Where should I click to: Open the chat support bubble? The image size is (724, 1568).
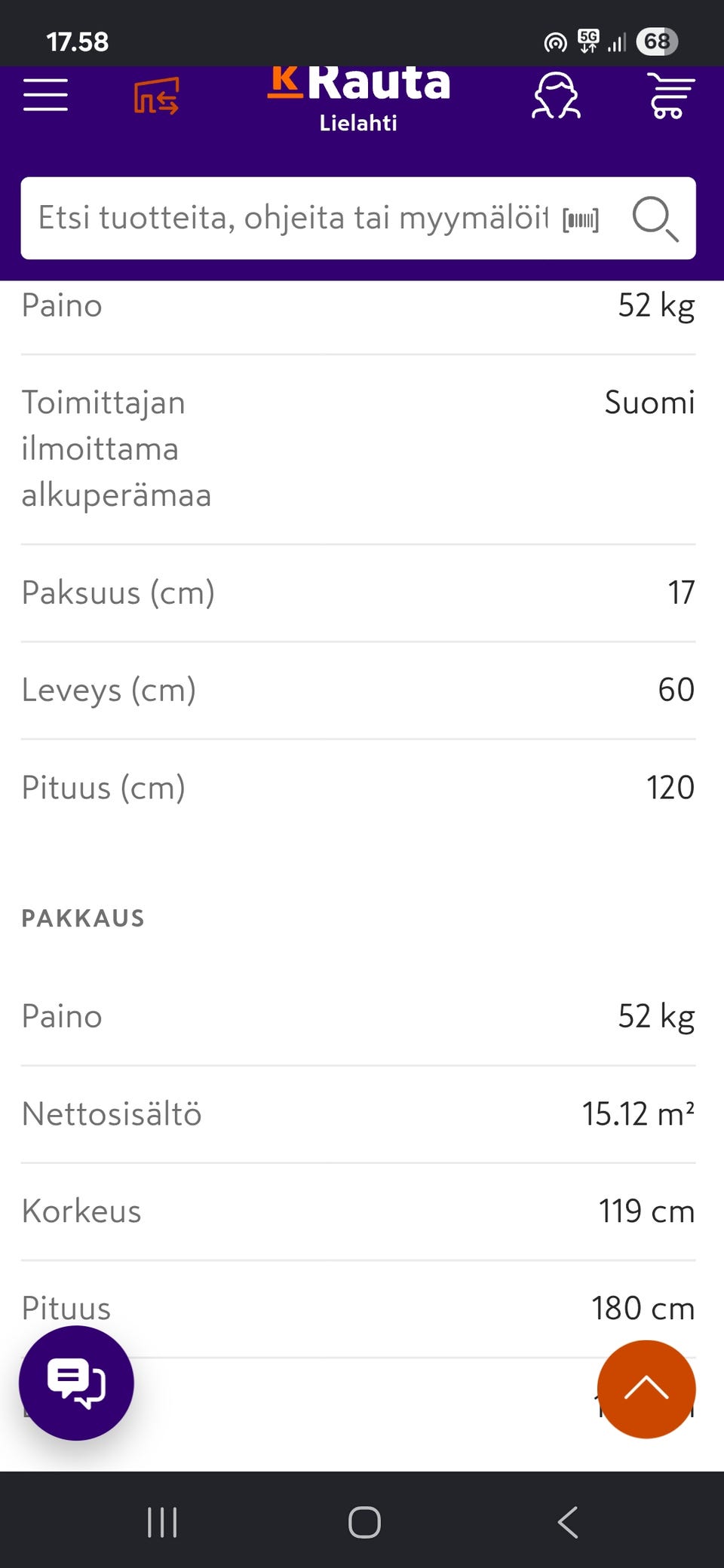(x=76, y=1383)
